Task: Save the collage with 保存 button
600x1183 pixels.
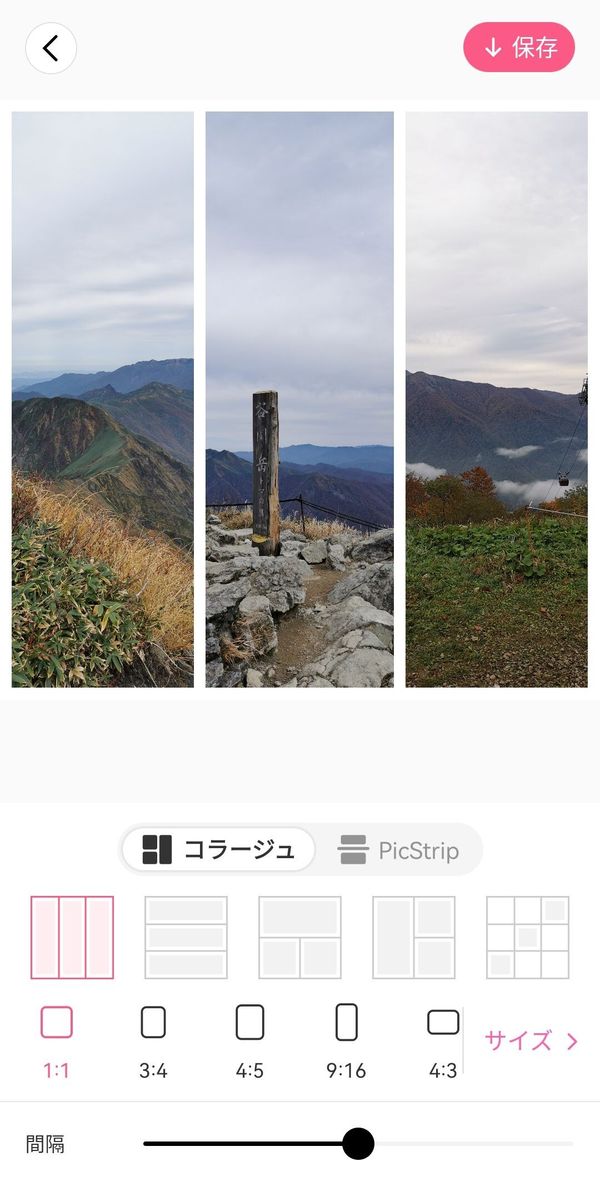Action: point(519,48)
